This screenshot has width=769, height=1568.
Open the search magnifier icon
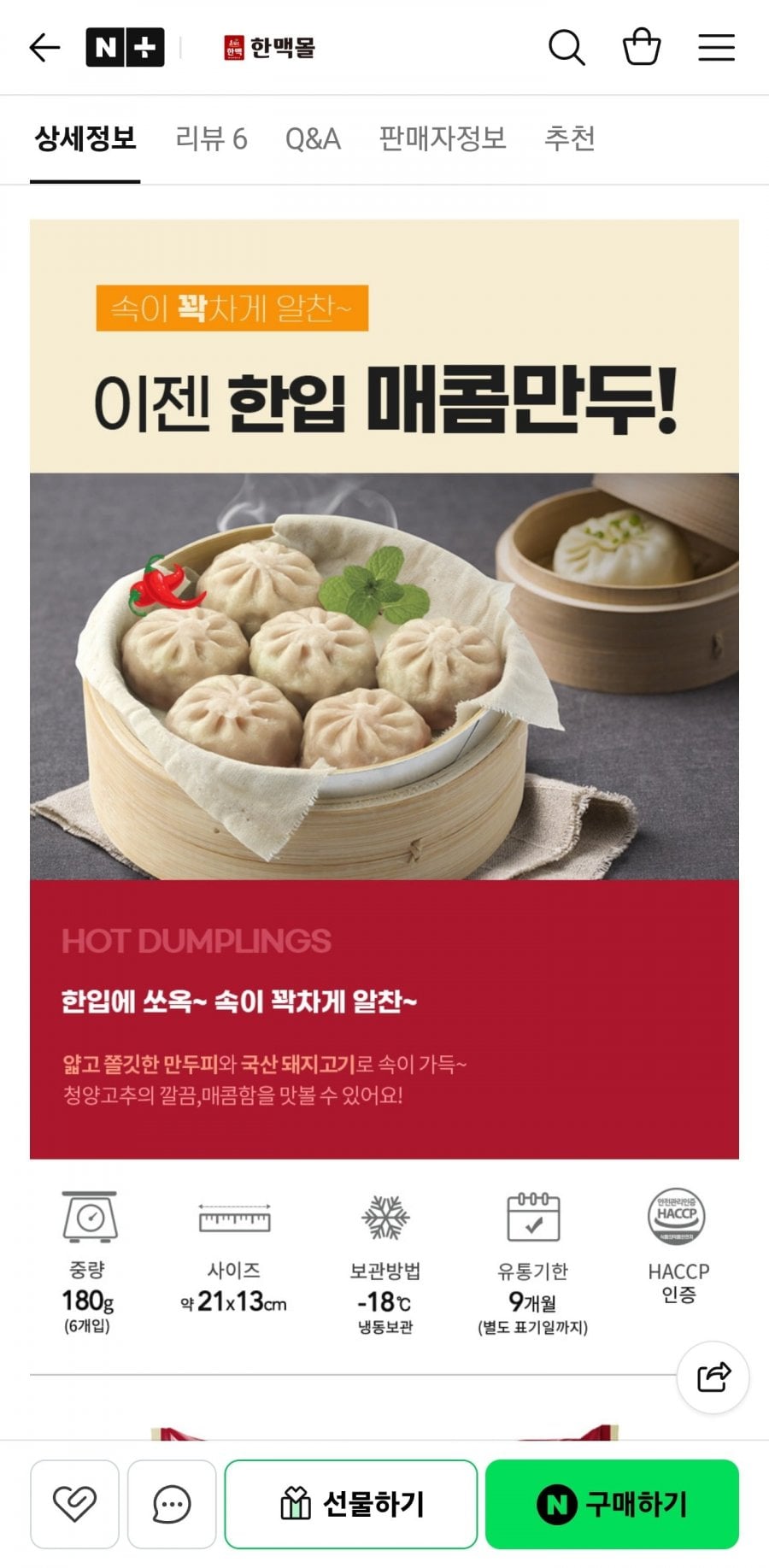[566, 48]
